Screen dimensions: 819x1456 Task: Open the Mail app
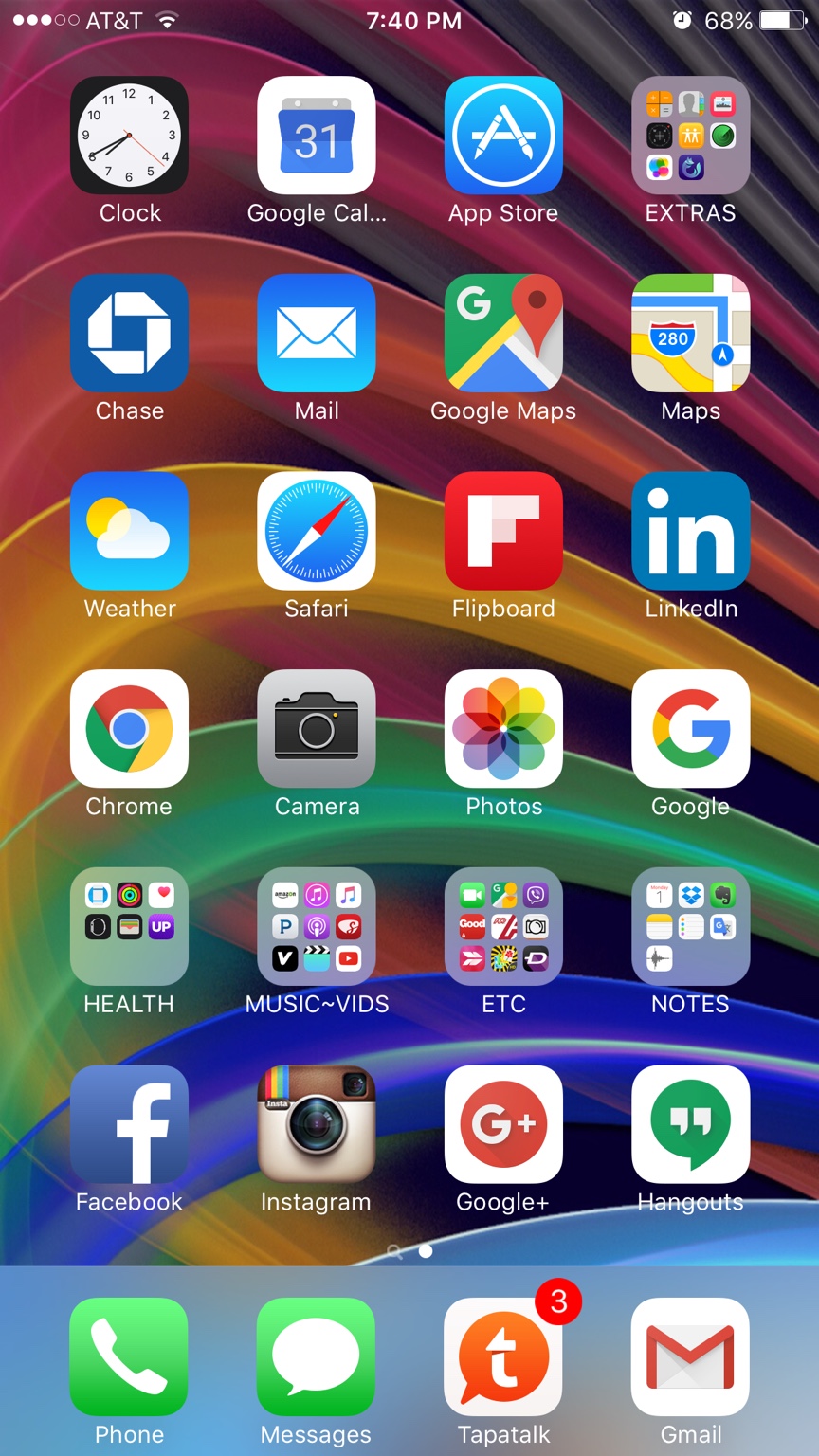click(317, 333)
